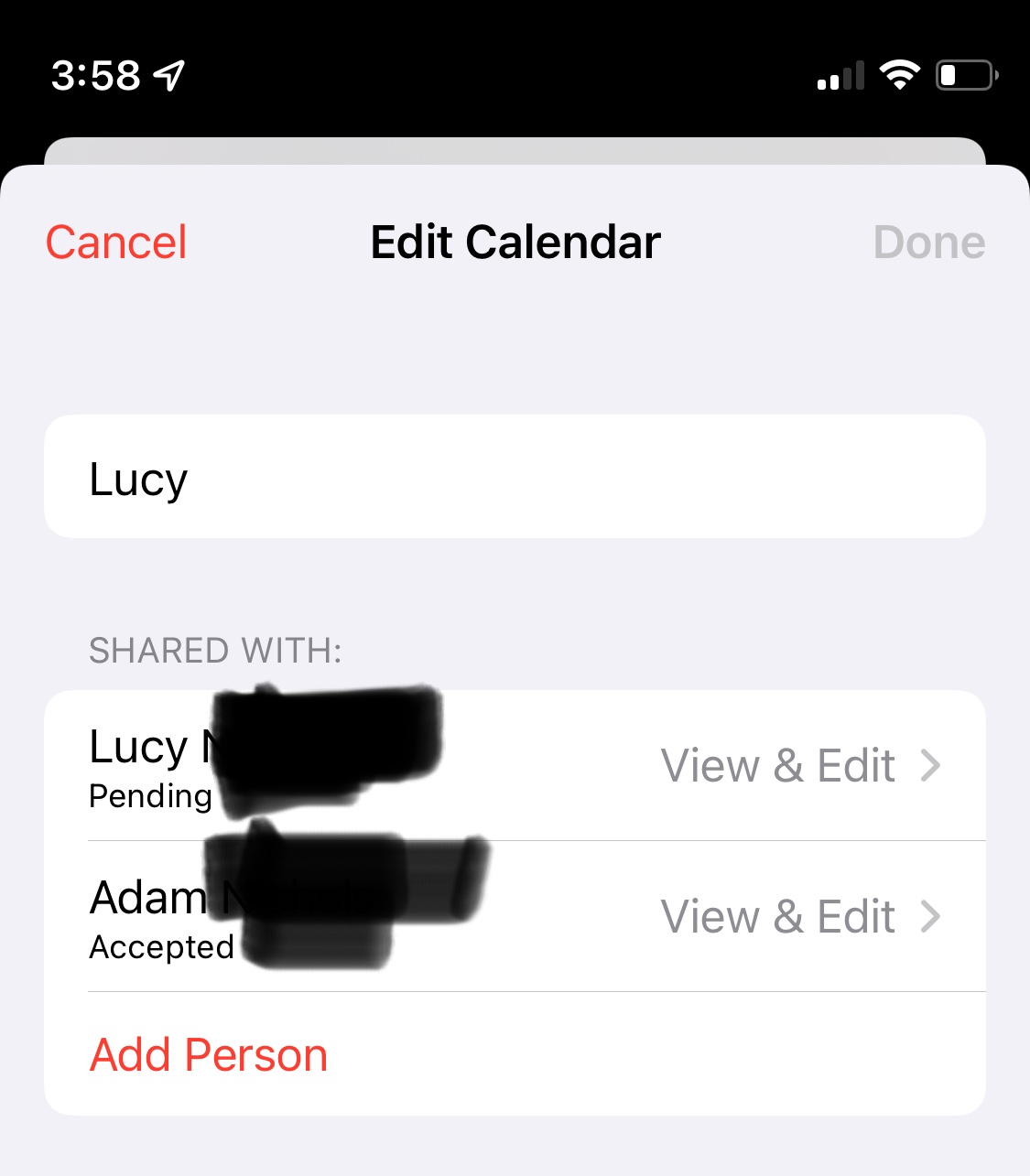
Task: Open View & Edit options for Lucy
Action: (x=778, y=765)
